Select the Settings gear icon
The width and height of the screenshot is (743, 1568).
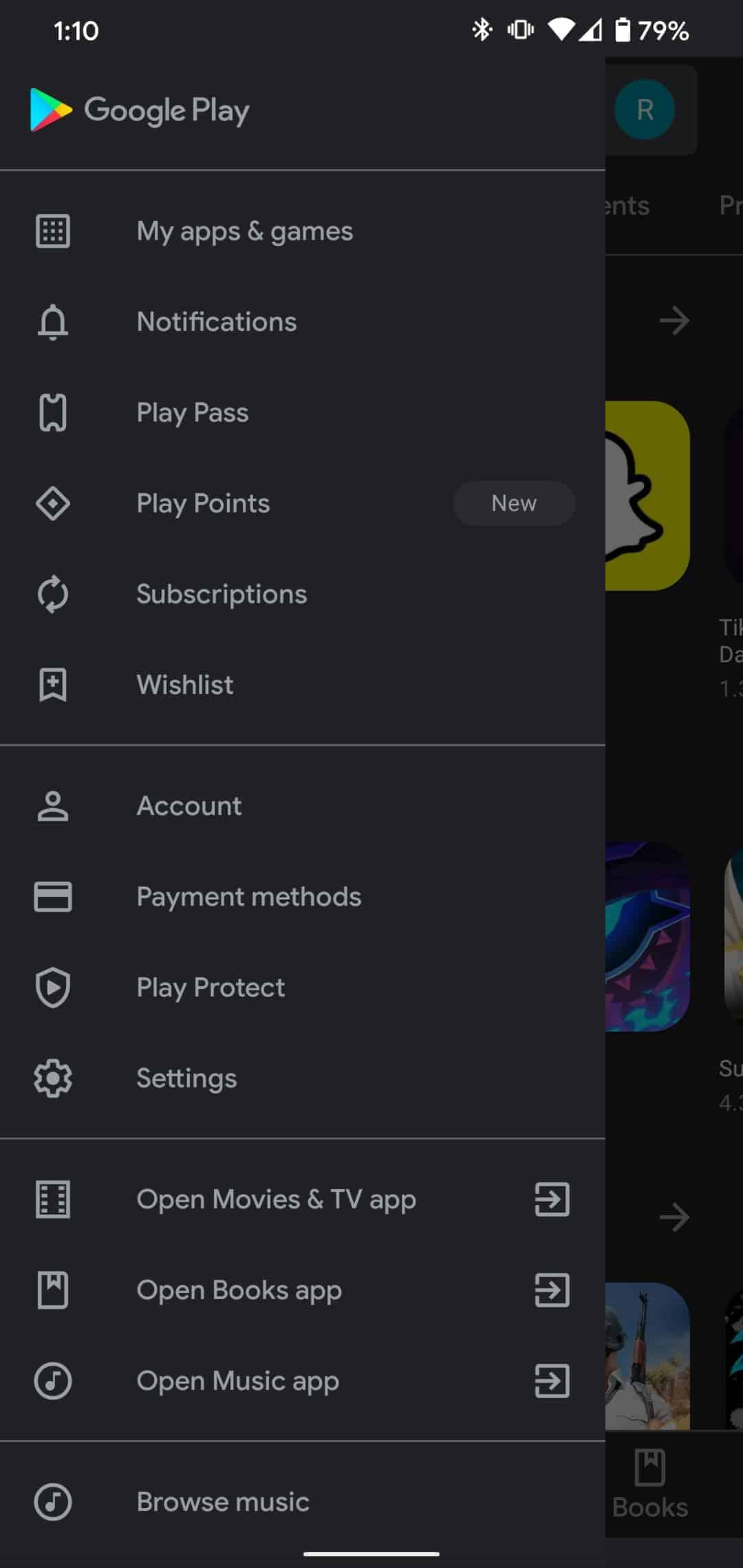53,1078
